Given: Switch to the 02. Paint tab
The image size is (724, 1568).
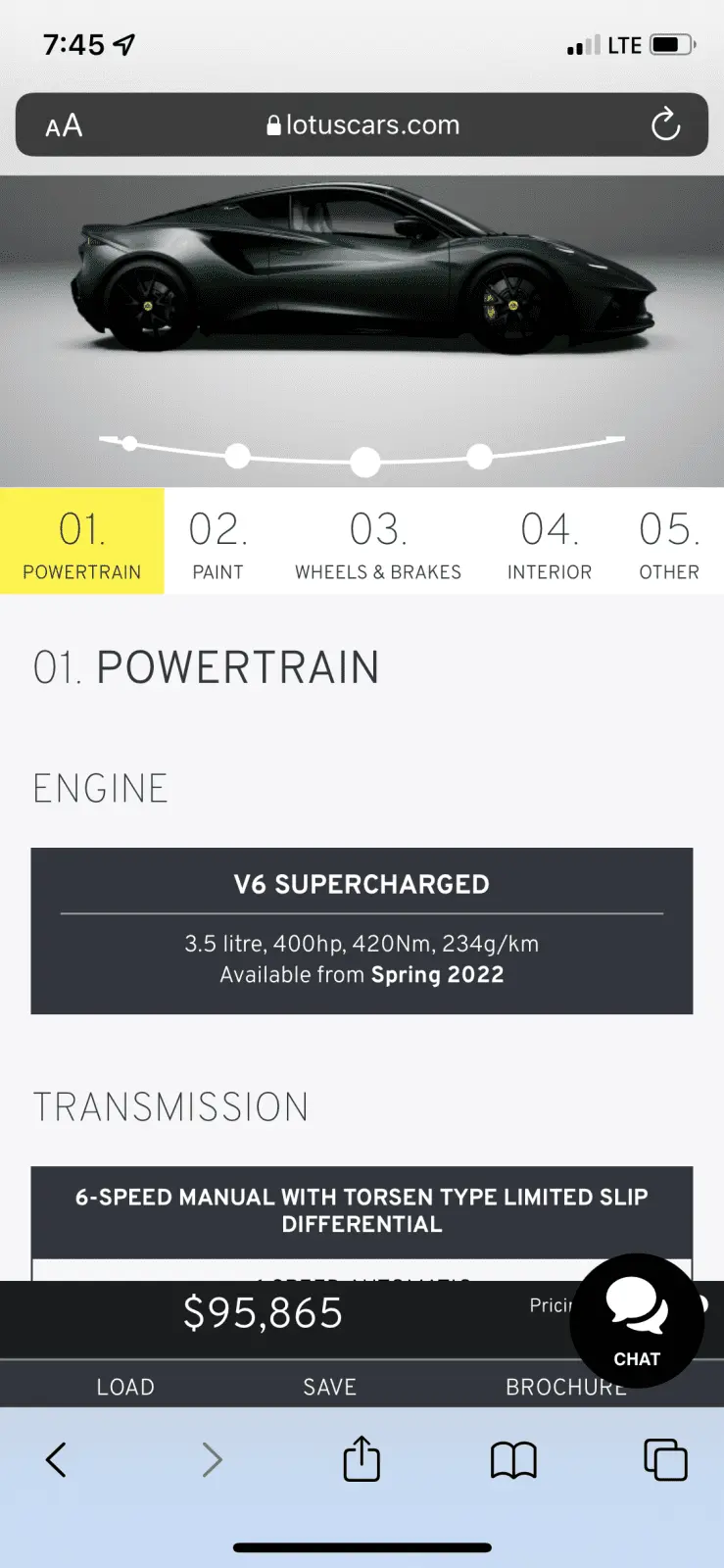Looking at the screenshot, I should (x=217, y=542).
